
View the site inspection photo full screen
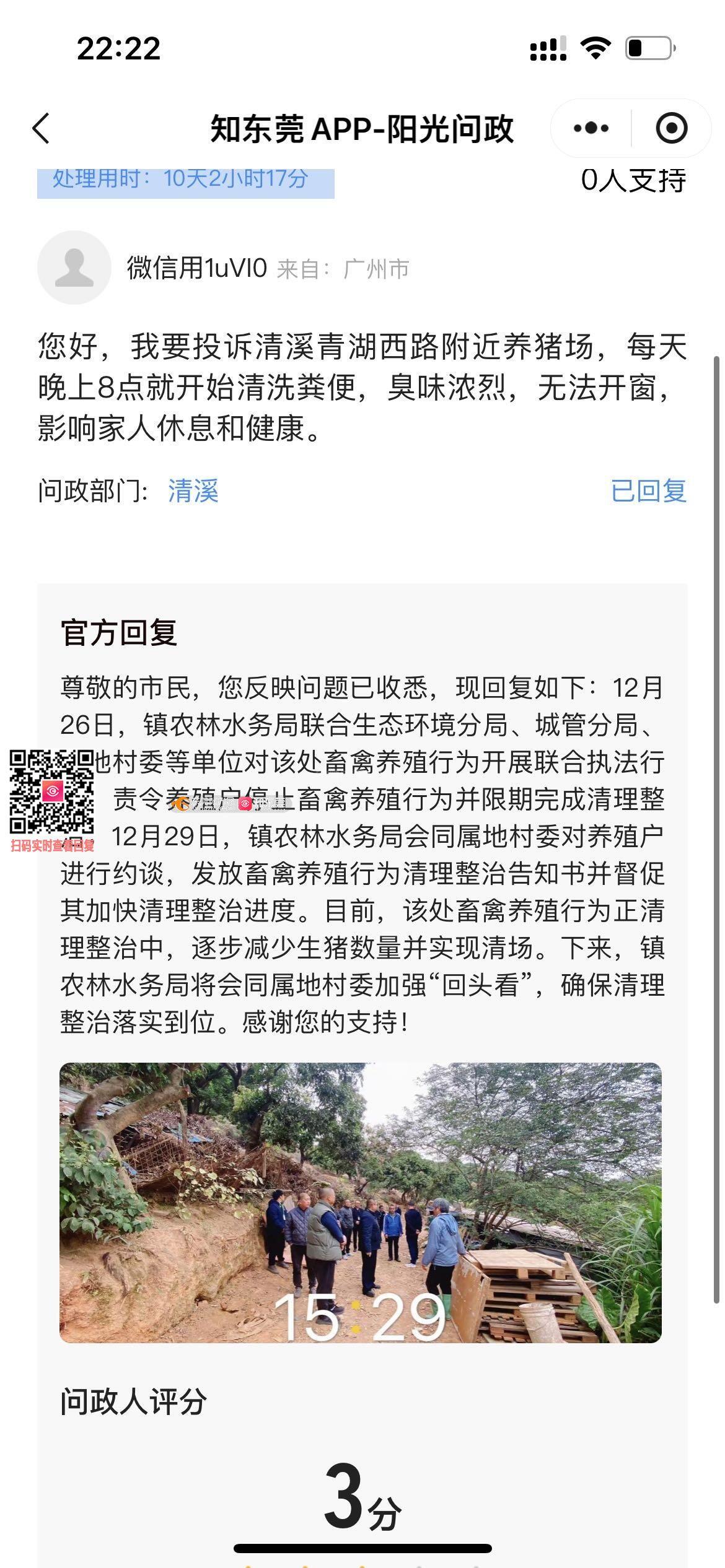pyautogui.click(x=360, y=1202)
